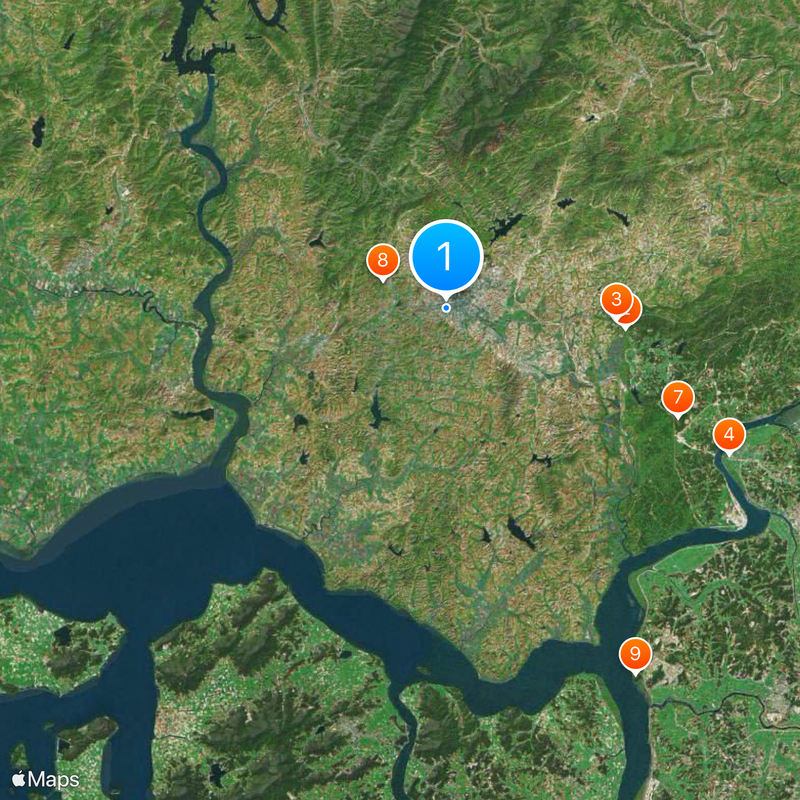This screenshot has height=800, width=800.
Task: Choose map pin number 4
Action: 728,434
